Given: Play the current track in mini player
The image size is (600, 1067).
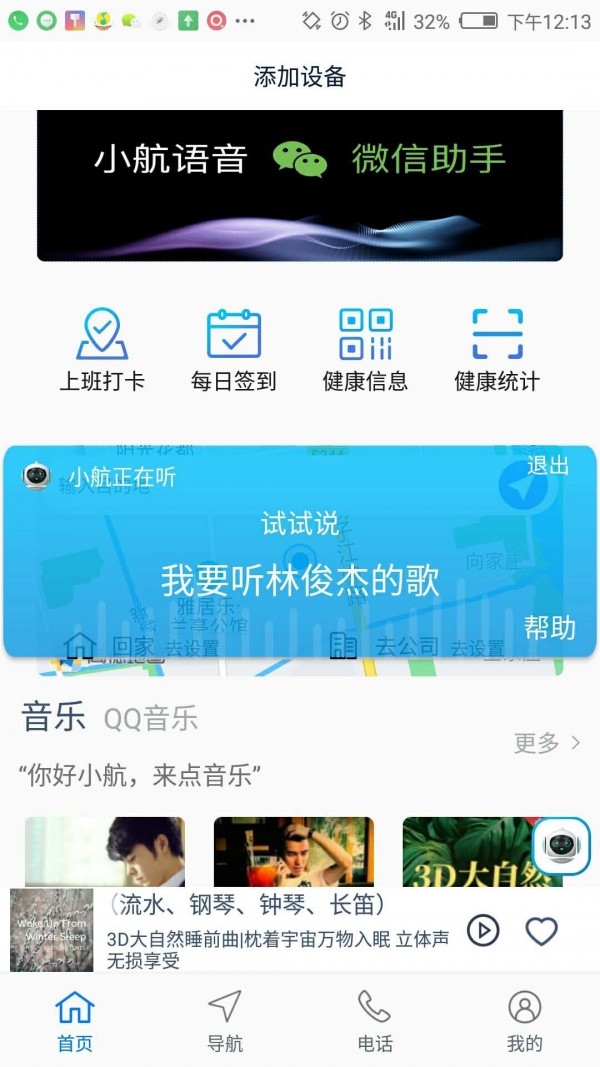Looking at the screenshot, I should 483,931.
